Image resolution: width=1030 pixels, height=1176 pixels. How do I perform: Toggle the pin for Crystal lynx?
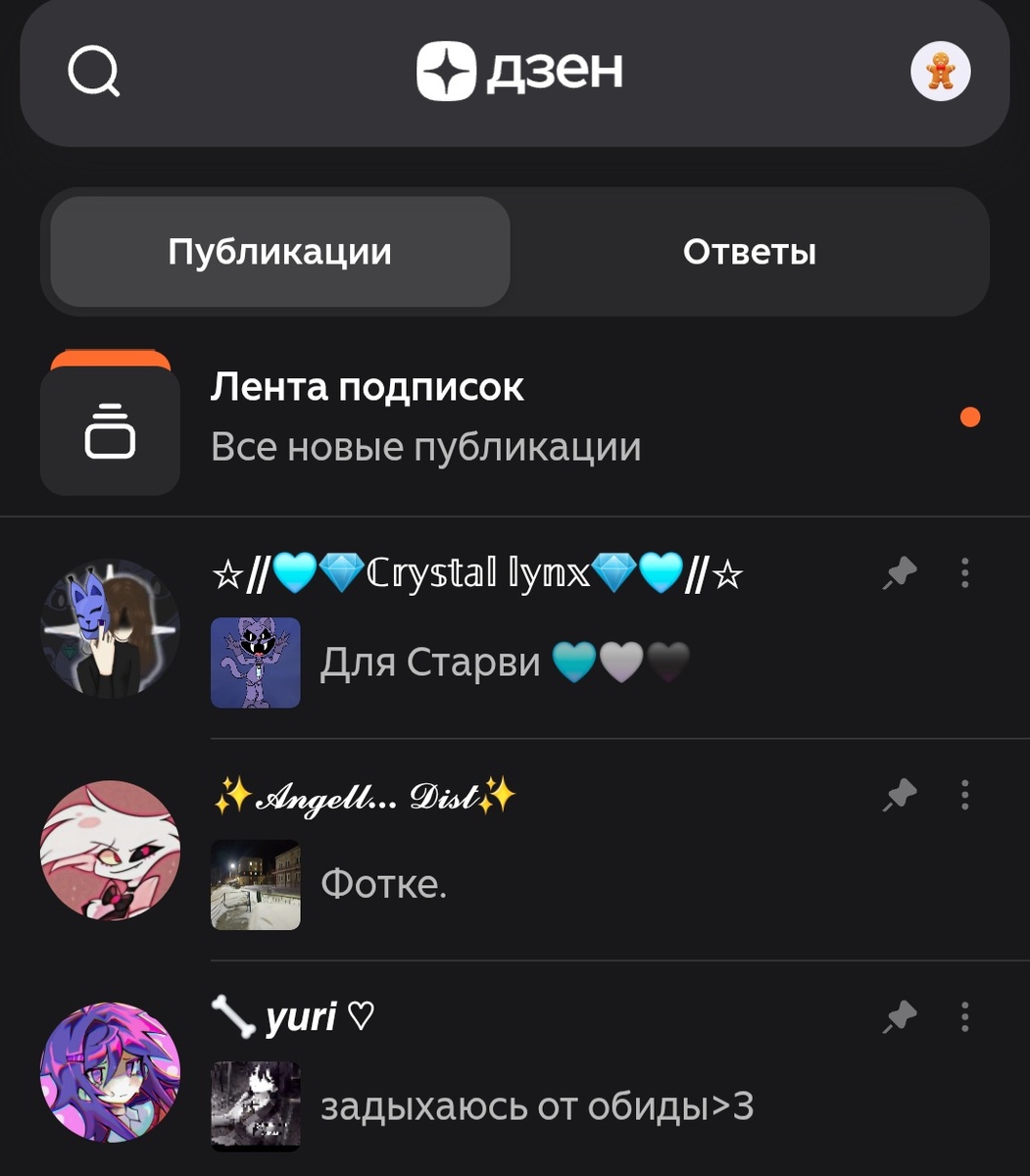click(900, 573)
